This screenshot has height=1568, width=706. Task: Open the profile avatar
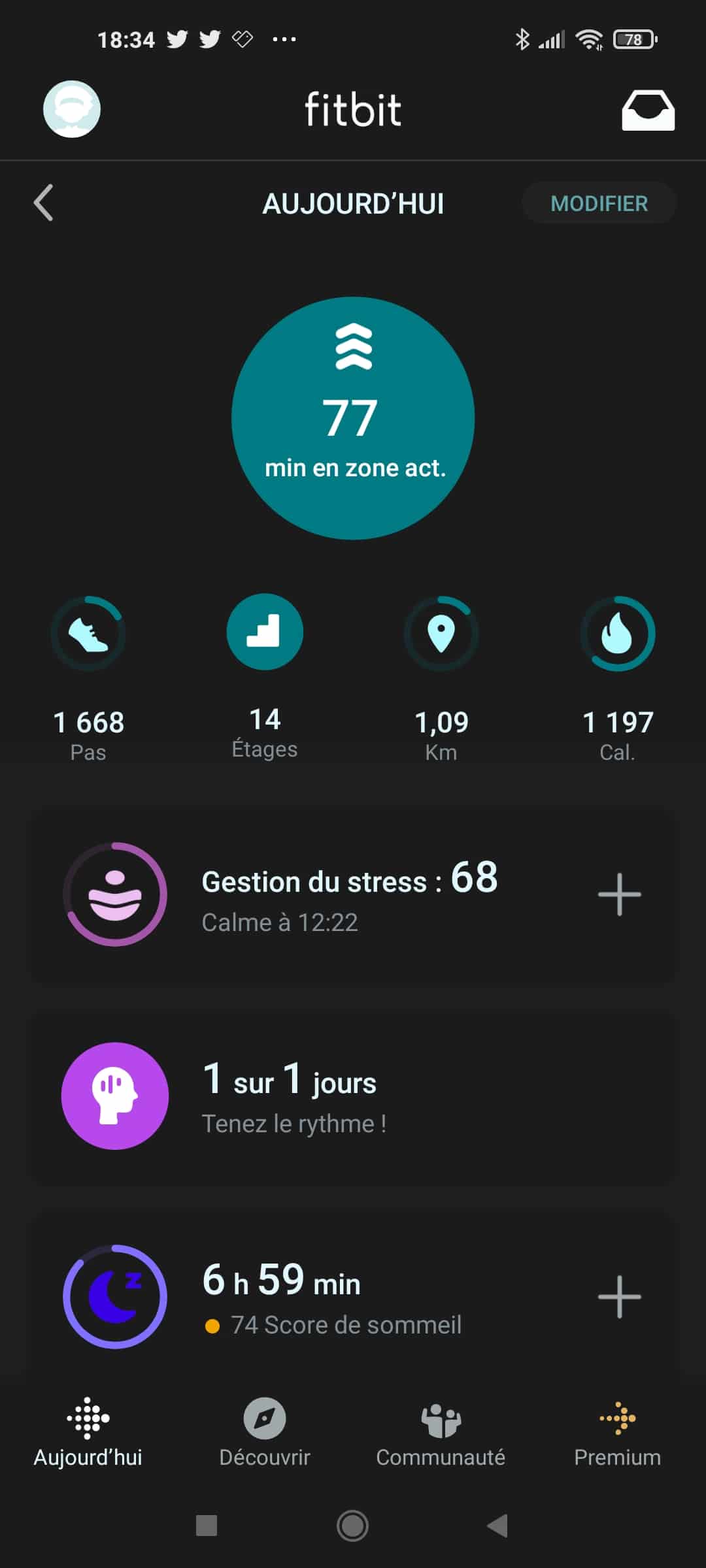(72, 109)
